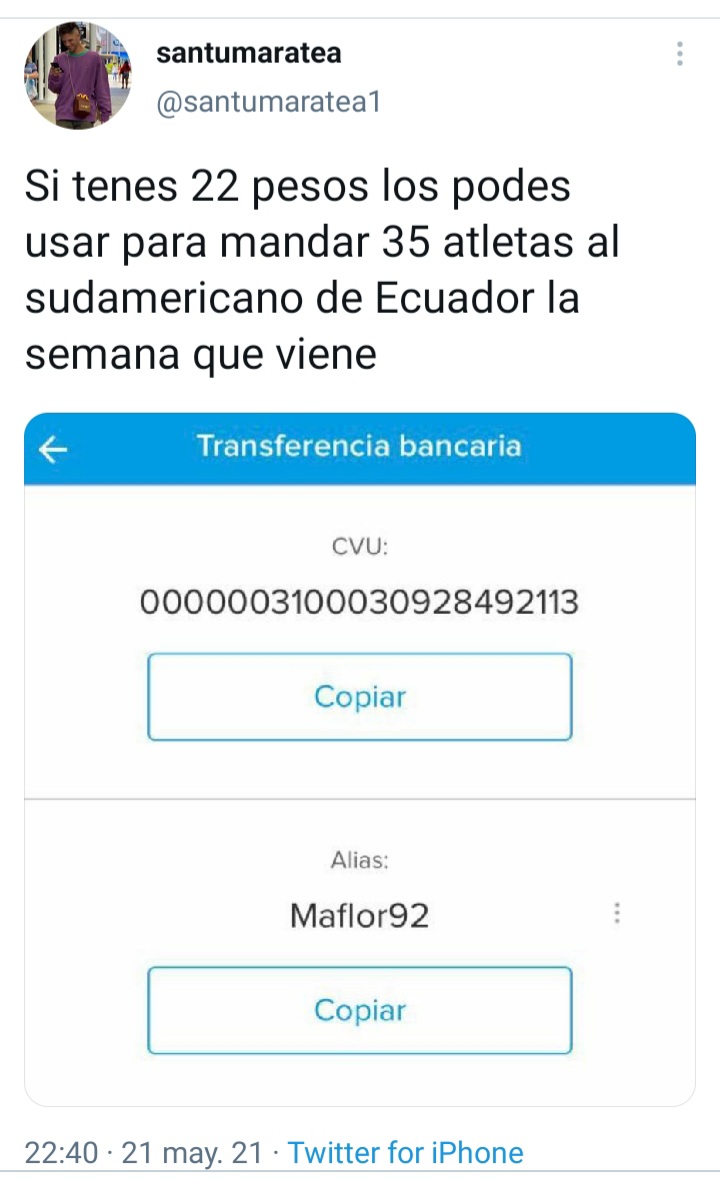This screenshot has height=1179, width=720.
Task: Open the Twitter for iPhone source link
Action: [x=405, y=1152]
